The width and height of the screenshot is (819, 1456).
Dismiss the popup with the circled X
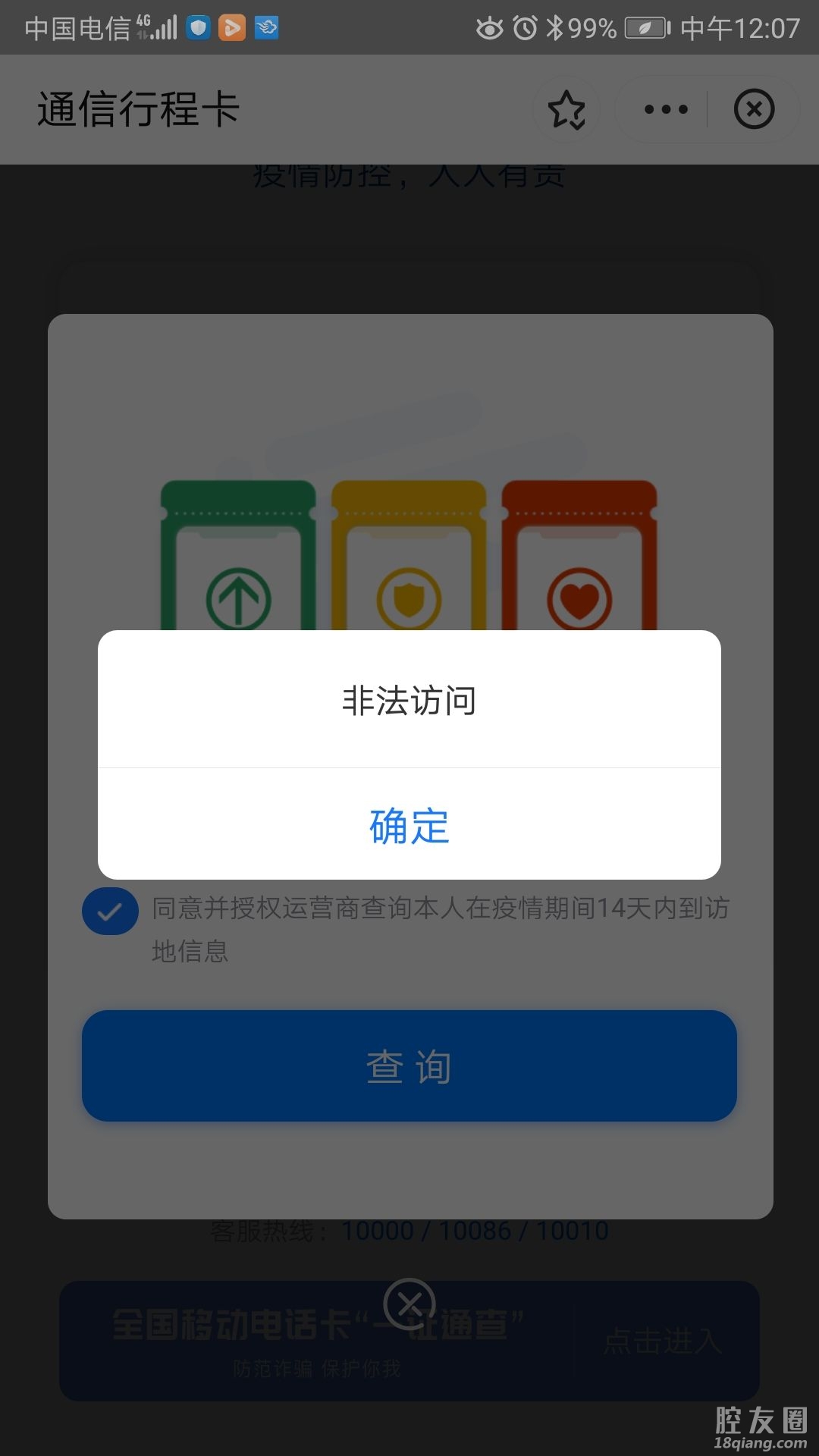click(x=409, y=1304)
